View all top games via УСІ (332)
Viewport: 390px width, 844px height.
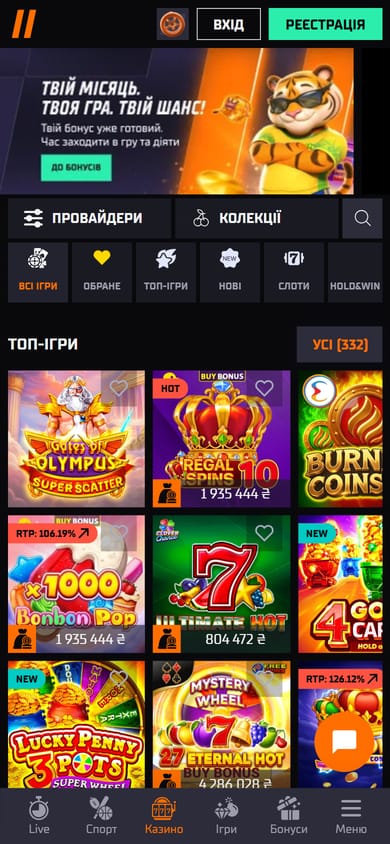[x=340, y=344]
